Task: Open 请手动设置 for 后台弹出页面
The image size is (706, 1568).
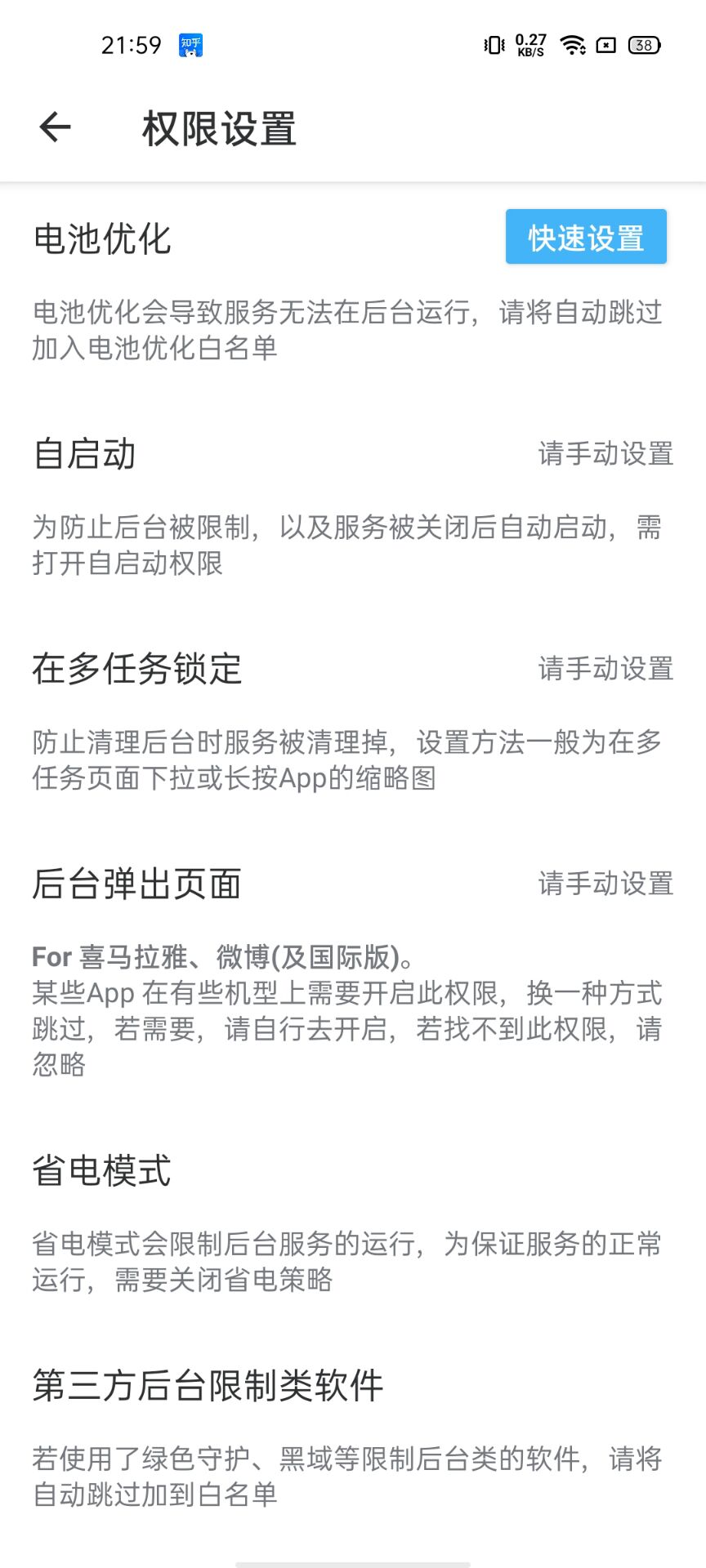Action: pos(605,884)
